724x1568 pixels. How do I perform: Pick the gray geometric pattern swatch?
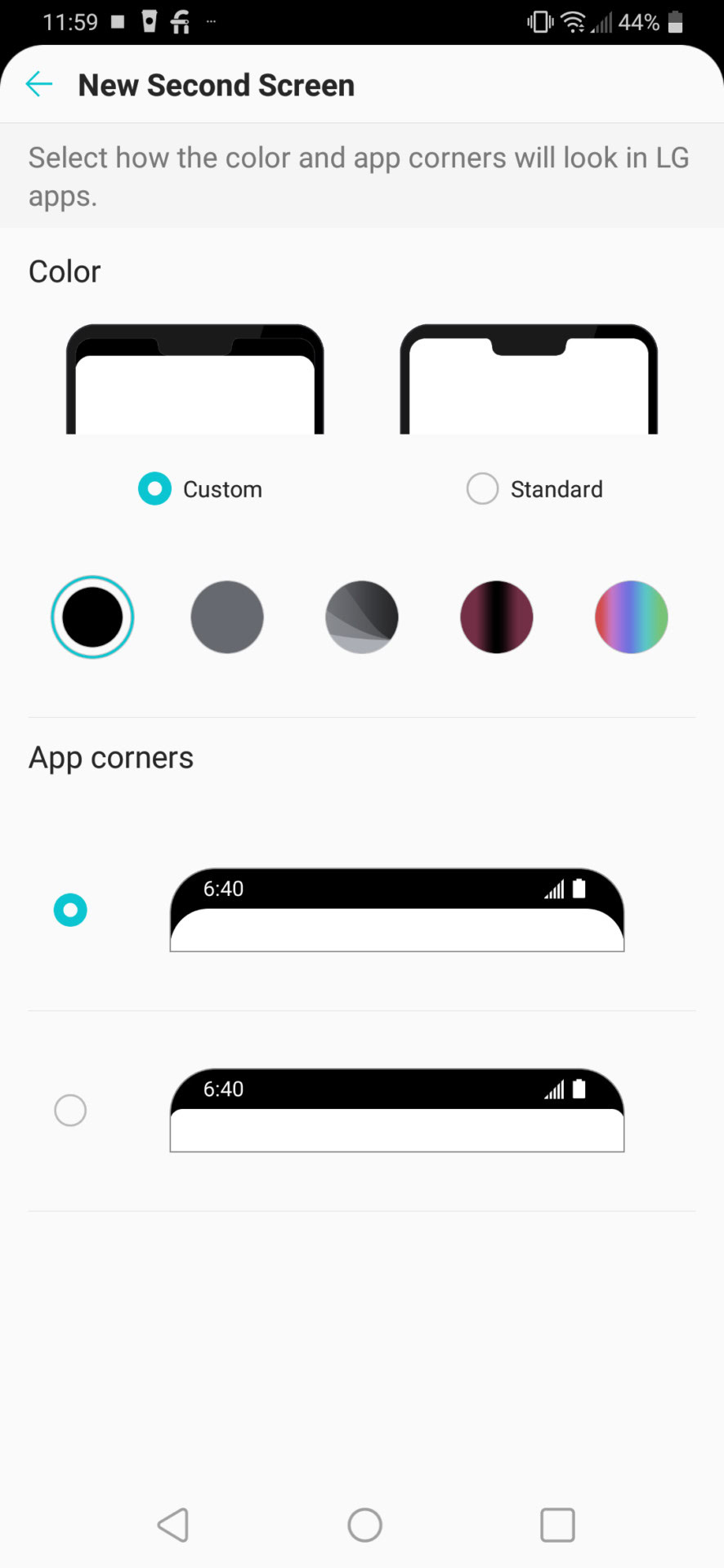pos(362,617)
